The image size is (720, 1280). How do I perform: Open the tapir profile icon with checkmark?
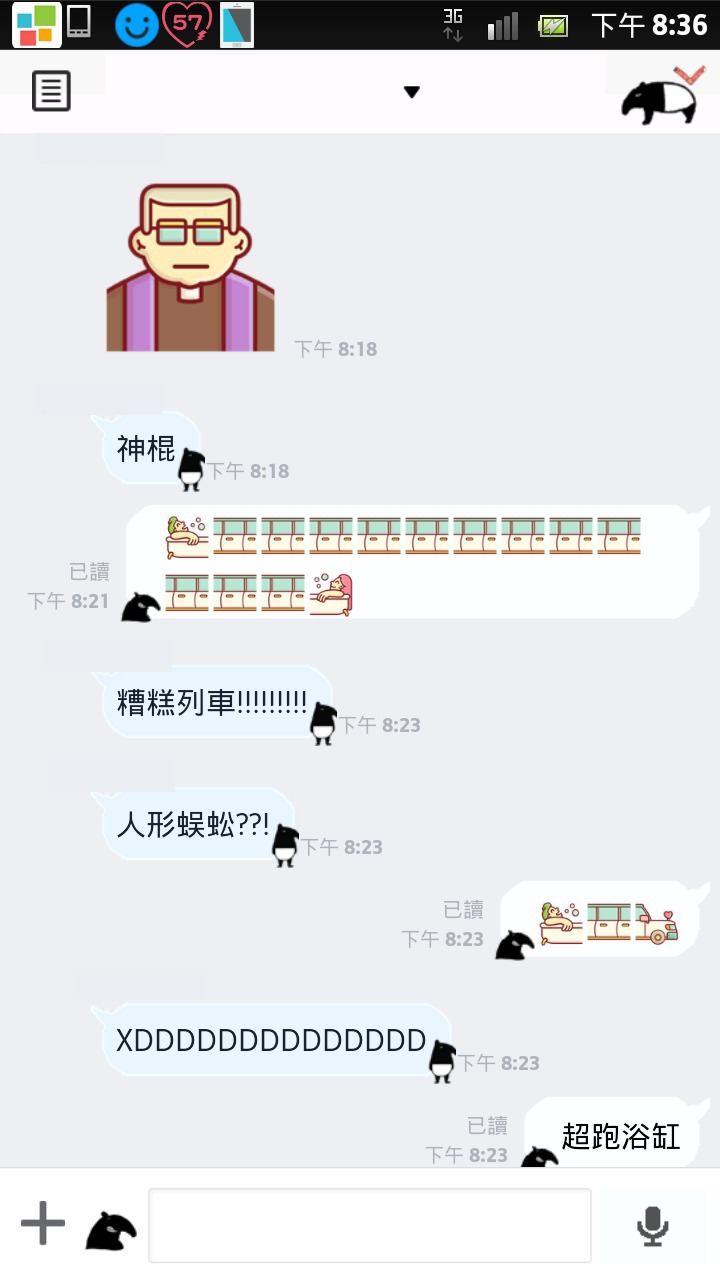point(660,95)
